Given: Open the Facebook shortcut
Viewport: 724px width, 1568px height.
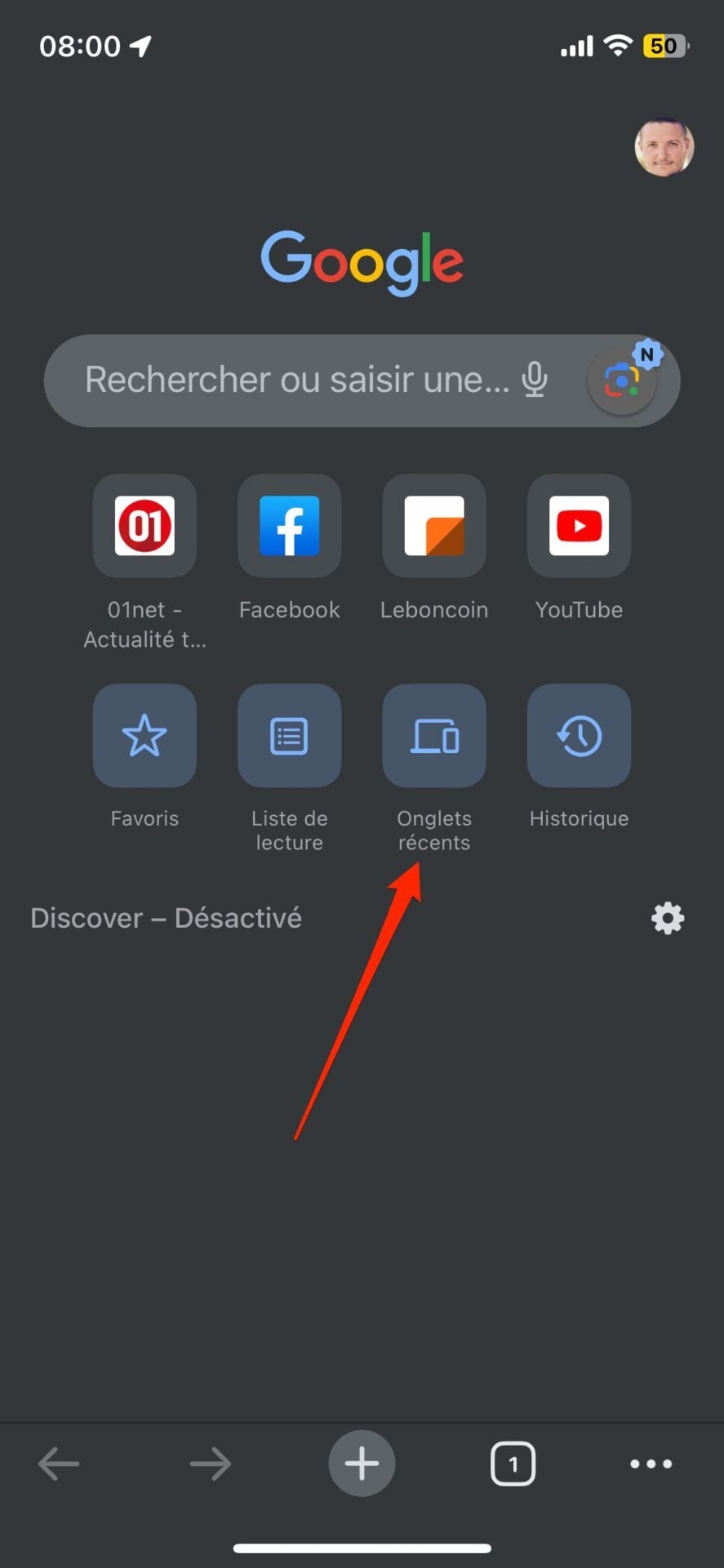Looking at the screenshot, I should coord(289,526).
